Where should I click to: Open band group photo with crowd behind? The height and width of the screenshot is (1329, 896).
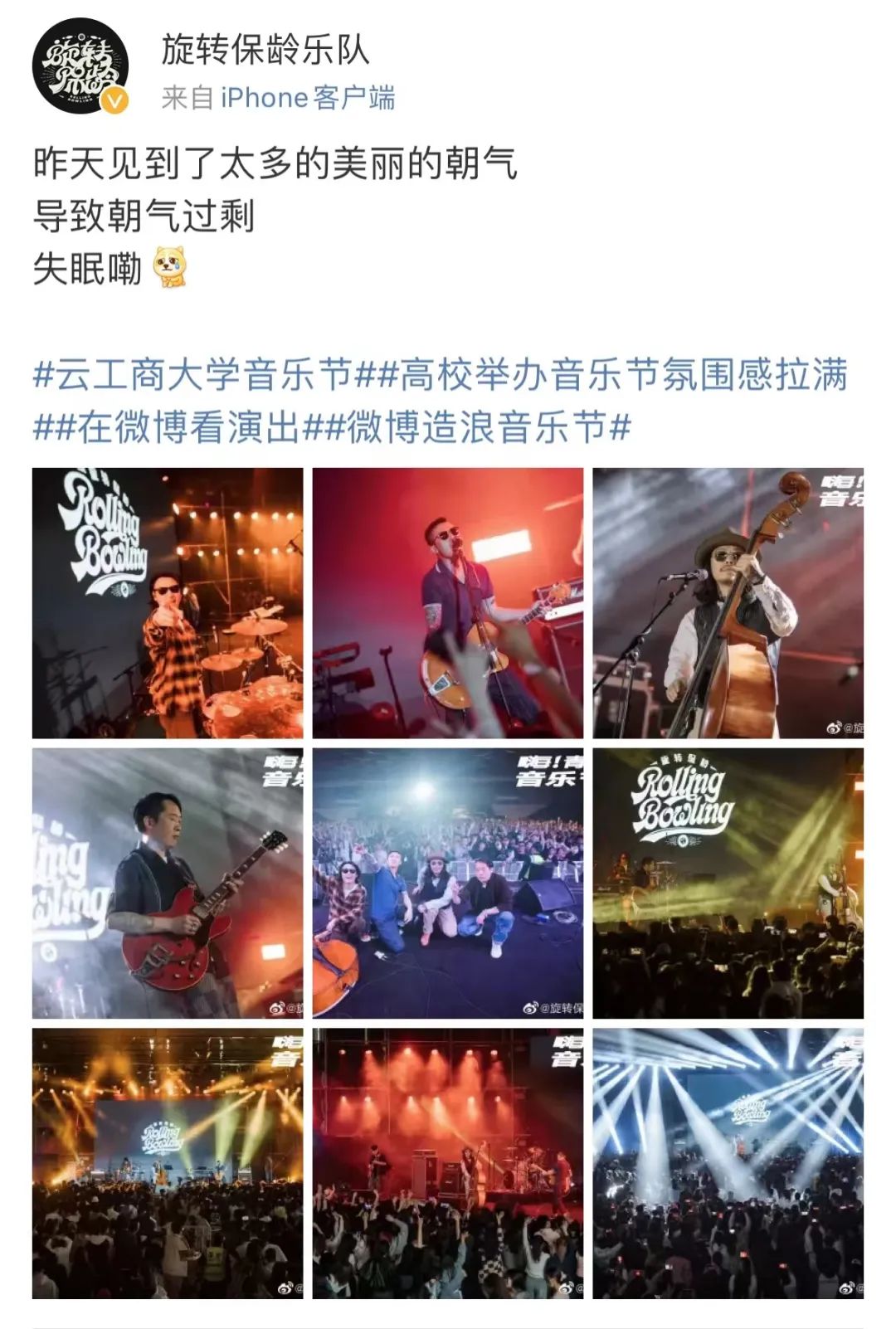[x=448, y=884]
